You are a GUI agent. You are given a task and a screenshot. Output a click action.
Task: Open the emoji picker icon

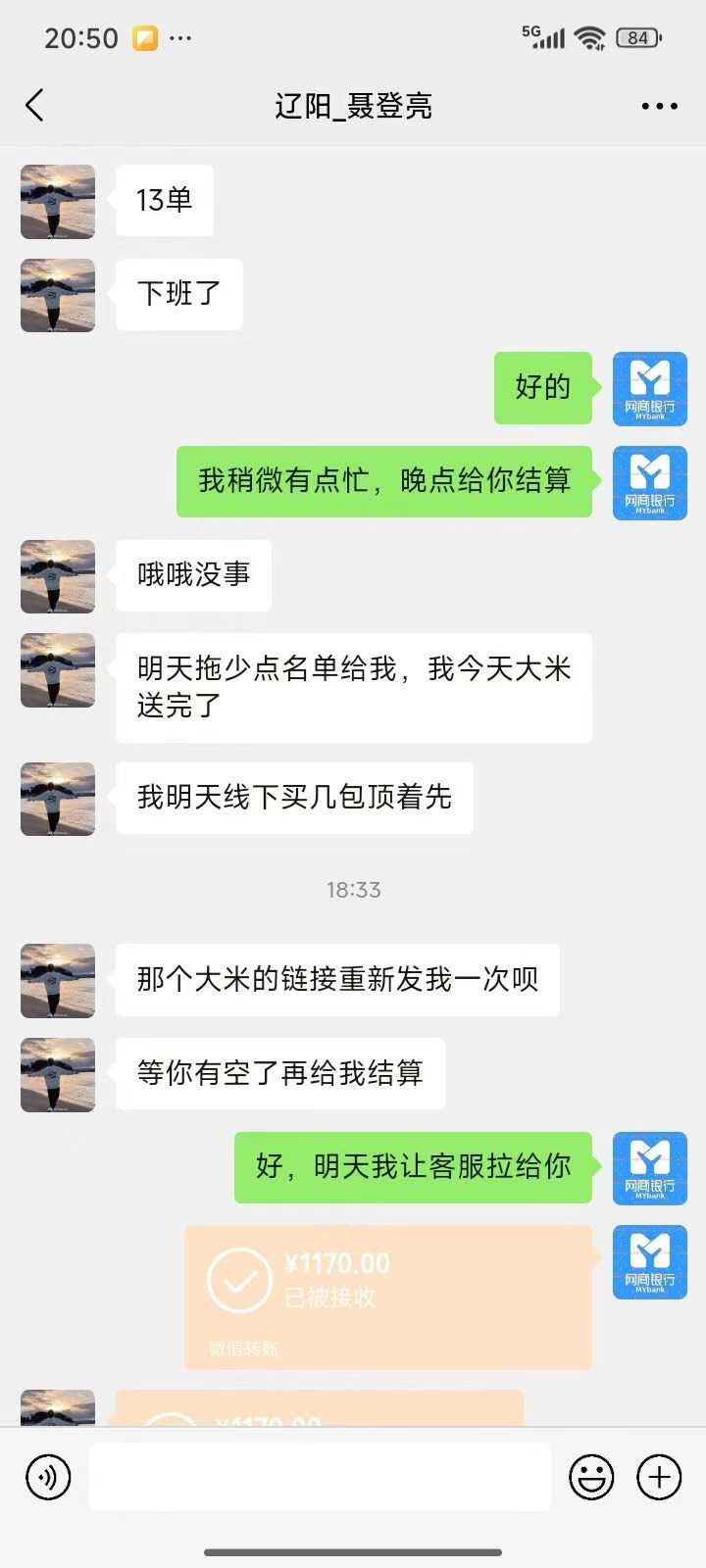(x=593, y=1477)
